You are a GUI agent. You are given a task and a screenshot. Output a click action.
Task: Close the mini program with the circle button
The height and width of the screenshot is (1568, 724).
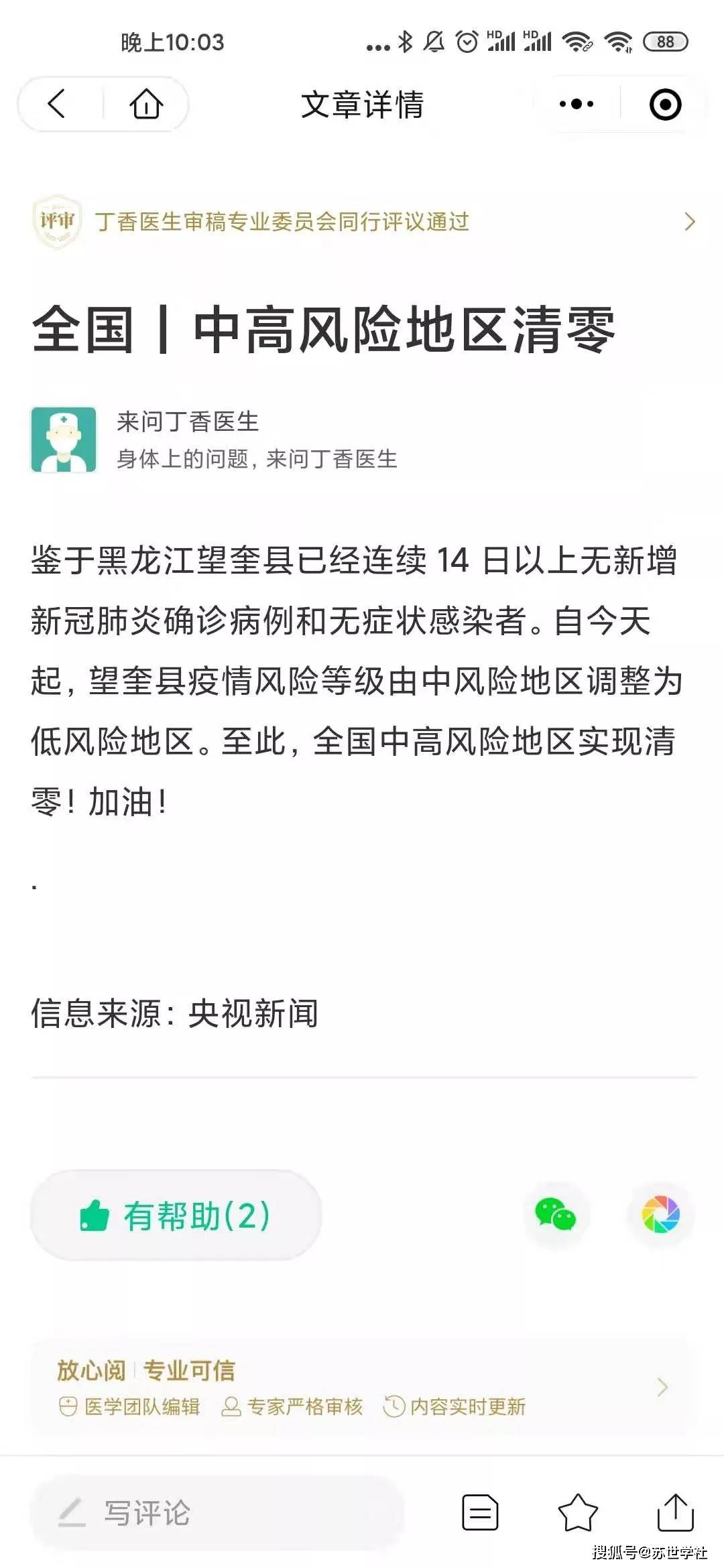pyautogui.click(x=665, y=105)
